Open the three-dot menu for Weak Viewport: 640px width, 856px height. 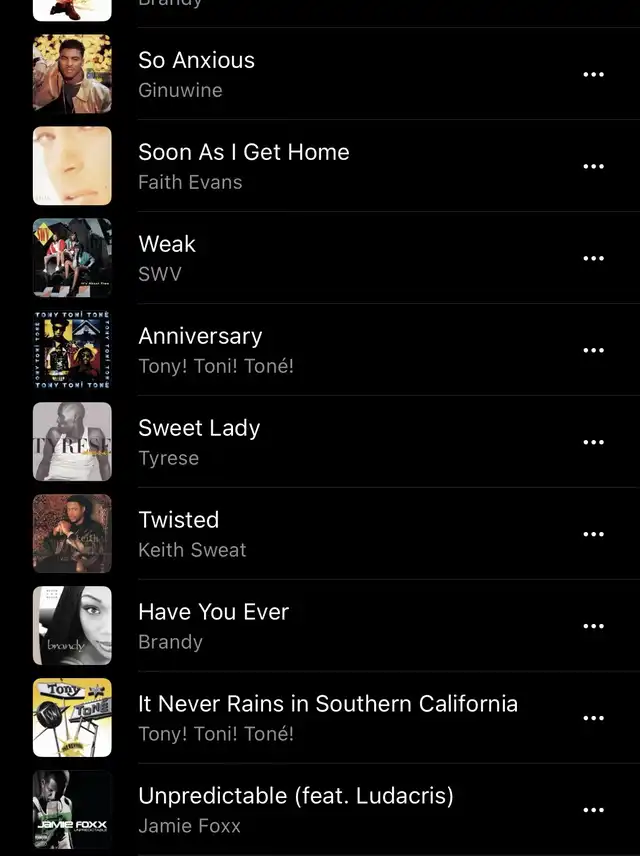593,258
